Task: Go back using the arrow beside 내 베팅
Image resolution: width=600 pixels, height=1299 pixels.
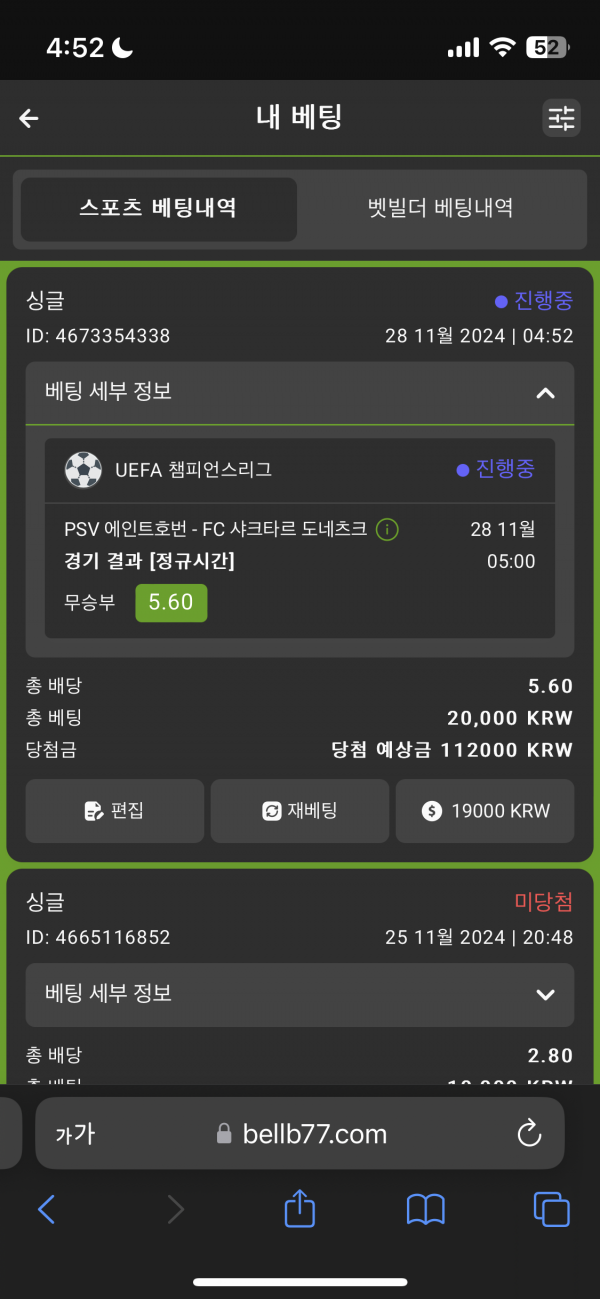Action: click(29, 118)
